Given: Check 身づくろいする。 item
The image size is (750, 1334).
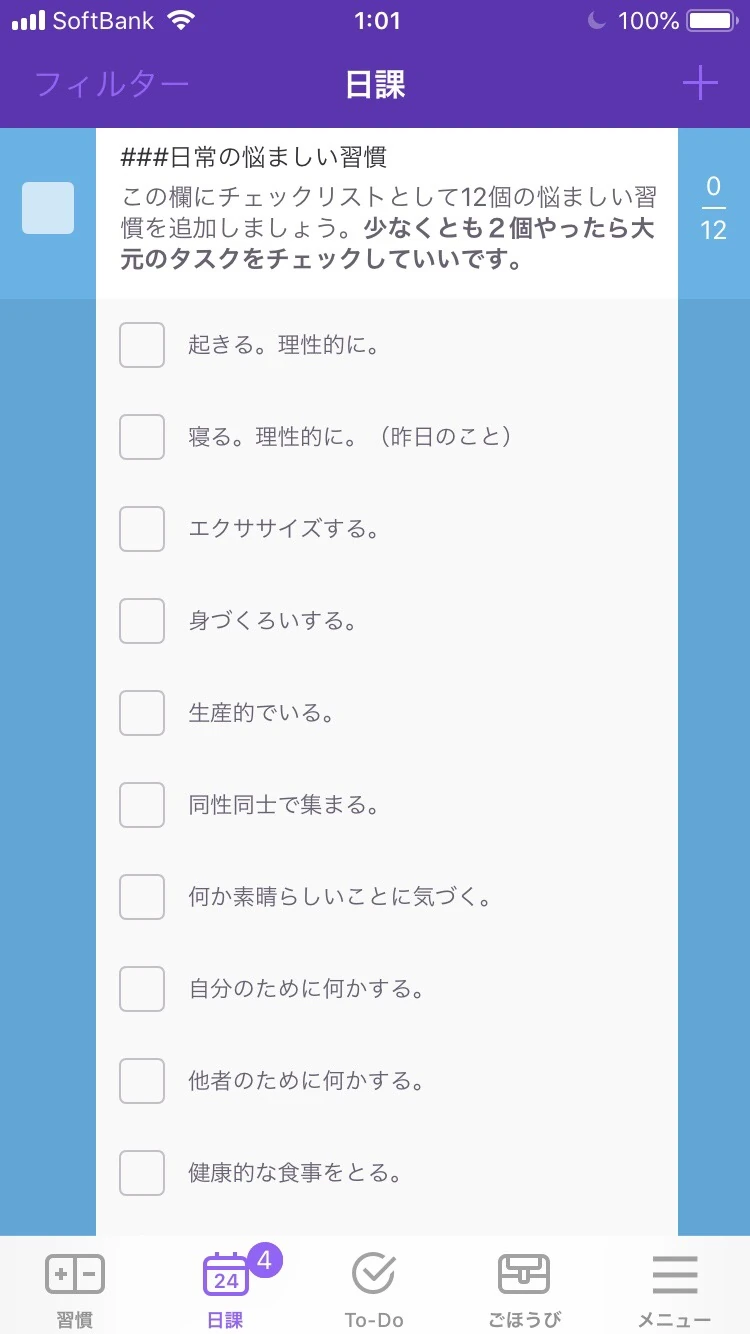Looking at the screenshot, I should coord(142,621).
